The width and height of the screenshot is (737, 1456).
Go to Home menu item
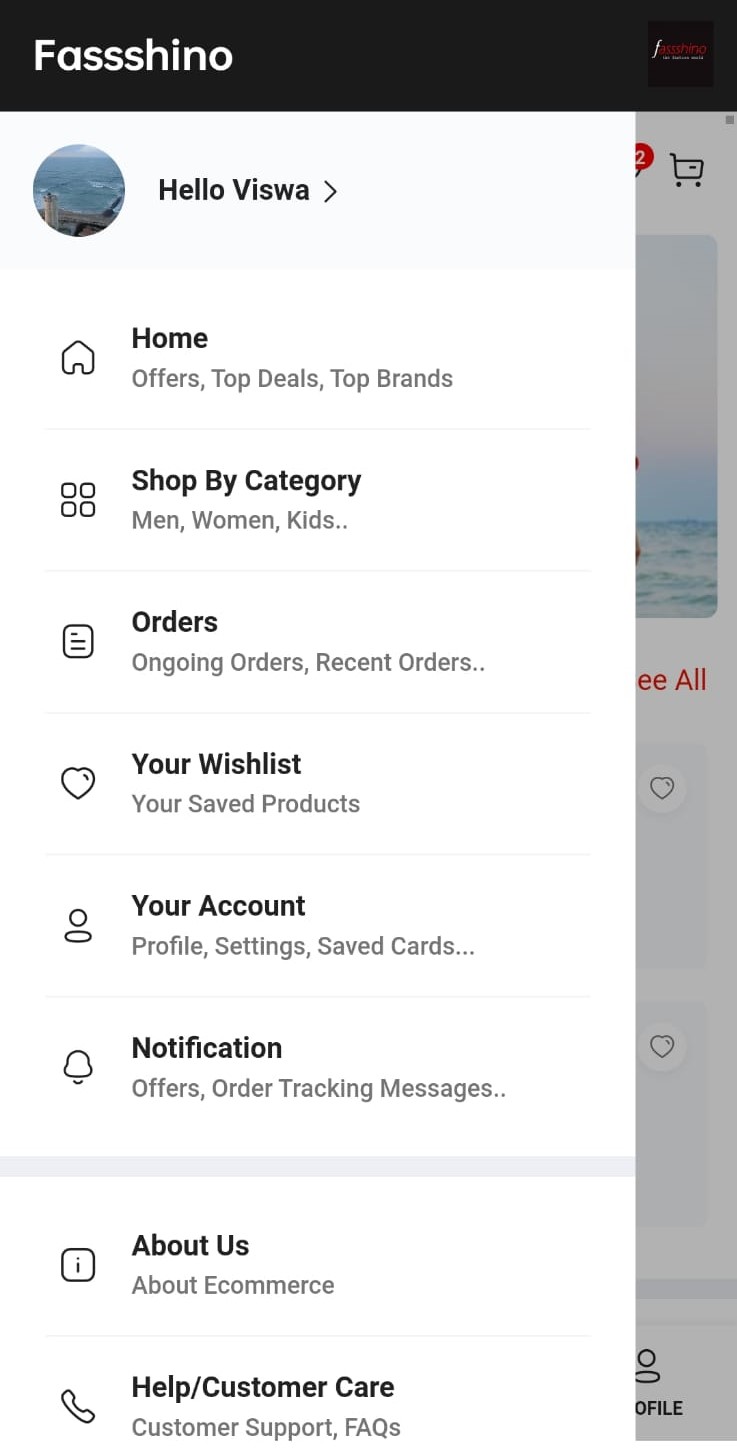(290, 358)
